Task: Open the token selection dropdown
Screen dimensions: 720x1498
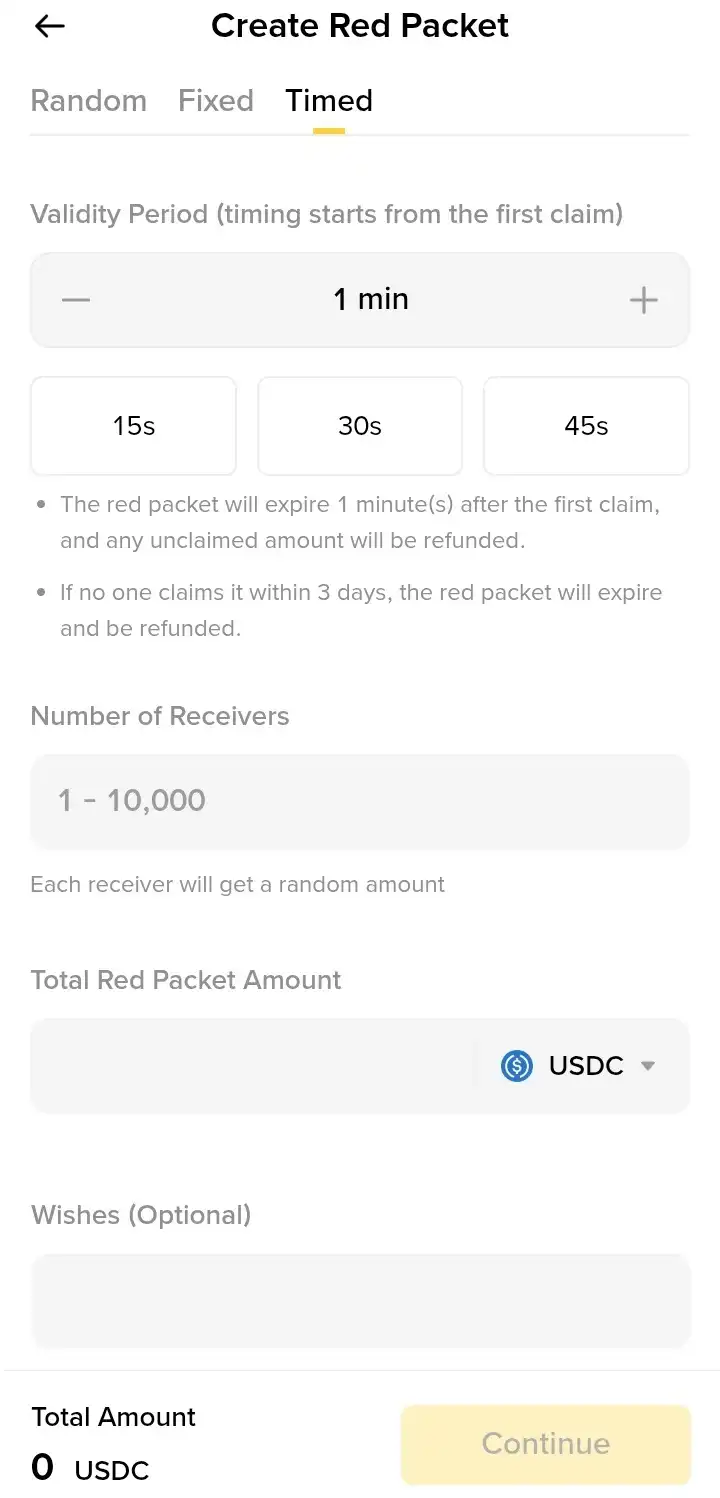Action: (x=648, y=1066)
